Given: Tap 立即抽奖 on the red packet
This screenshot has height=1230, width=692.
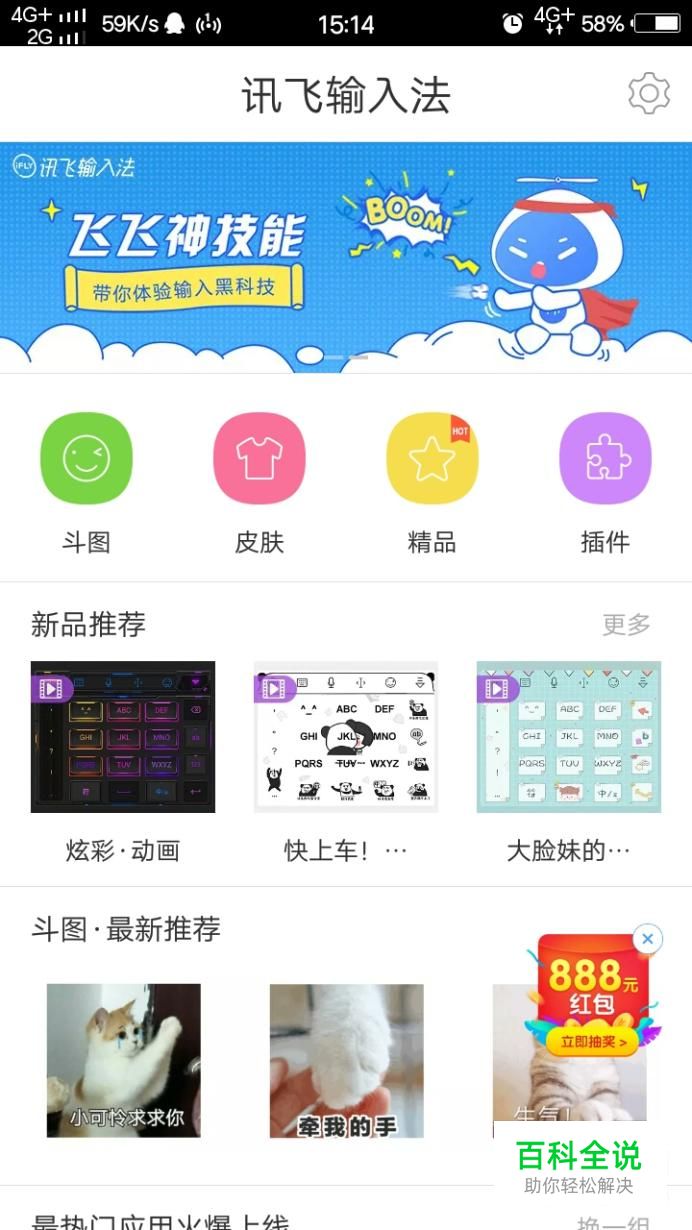Looking at the screenshot, I should pos(593,1042).
